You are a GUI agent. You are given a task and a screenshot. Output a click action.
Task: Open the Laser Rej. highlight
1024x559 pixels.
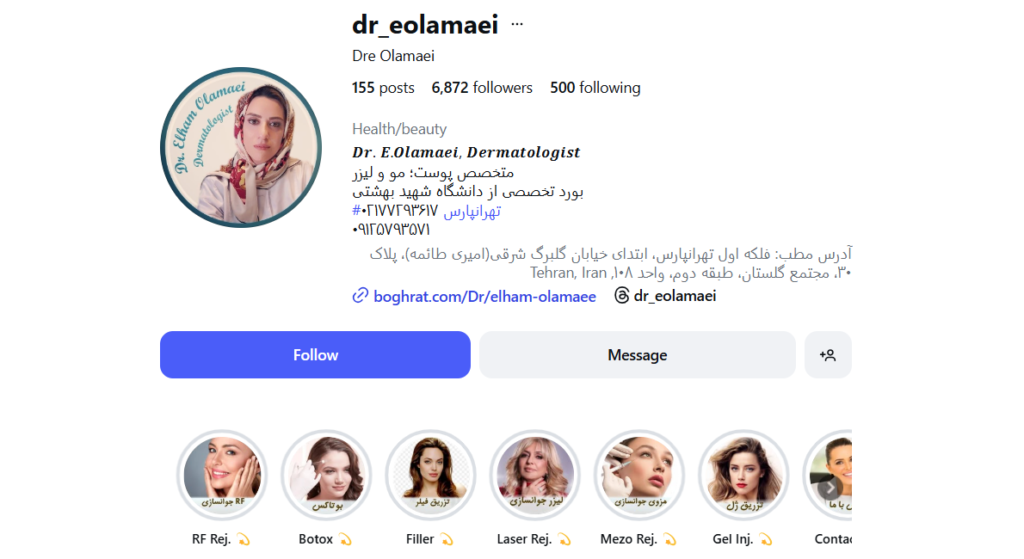tap(534, 475)
